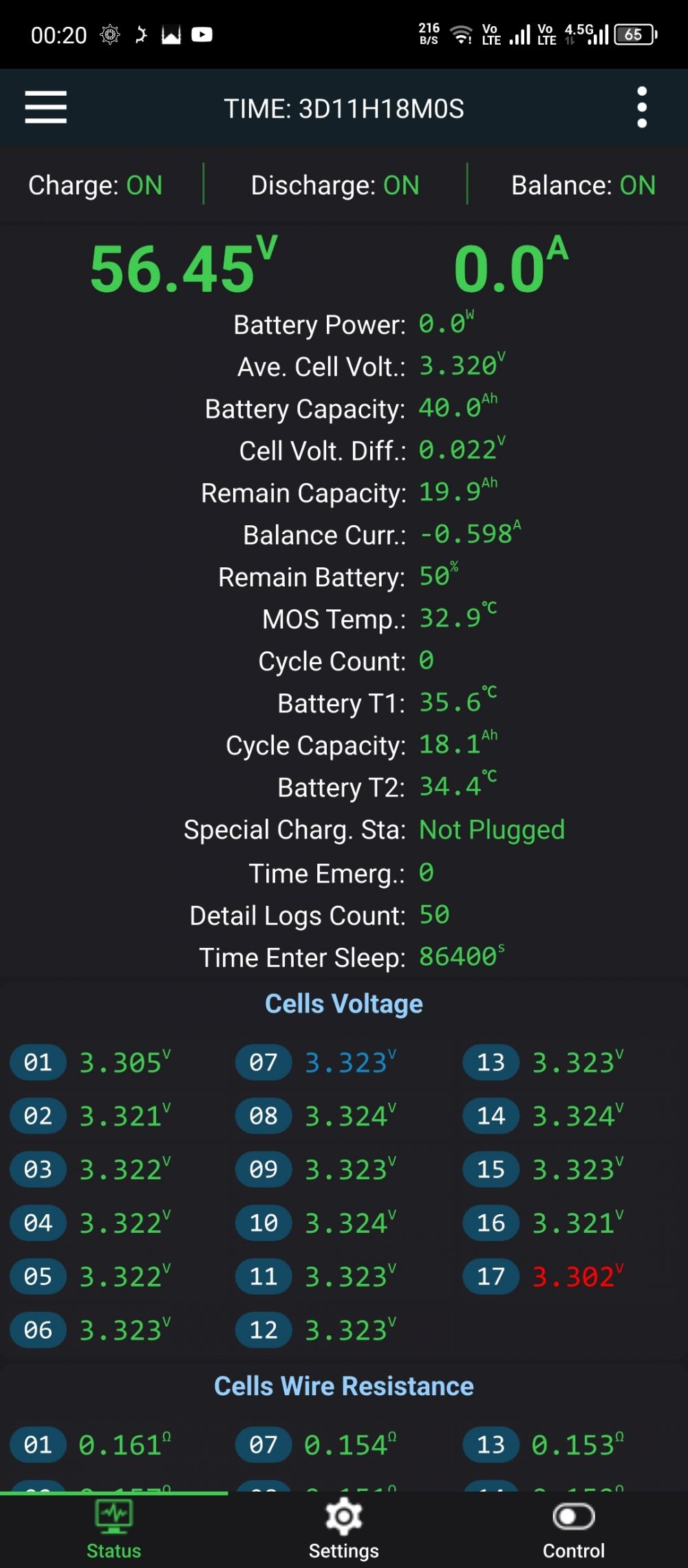Switch to the Settings tab
Screen dimensions: 688x1568
(x=343, y=1530)
